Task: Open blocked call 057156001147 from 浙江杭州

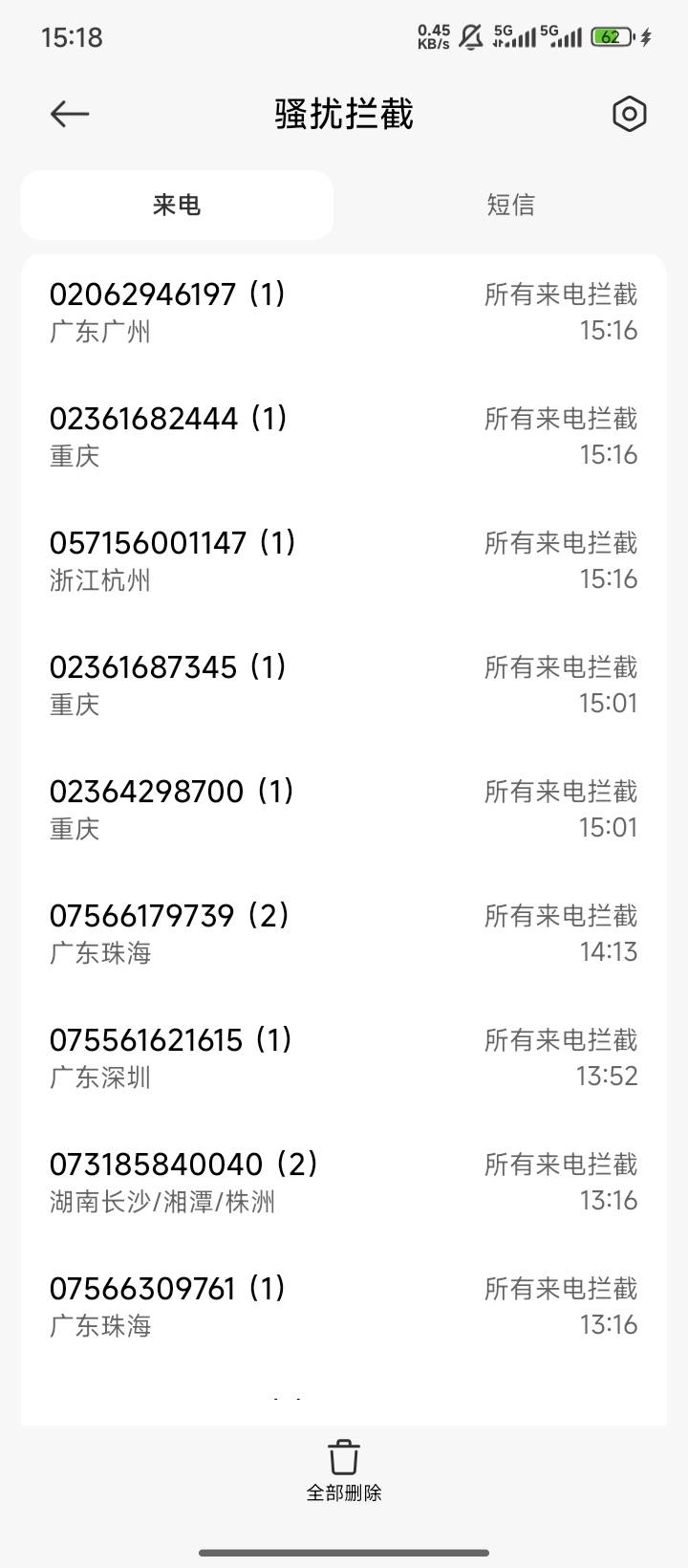Action: 343,560
